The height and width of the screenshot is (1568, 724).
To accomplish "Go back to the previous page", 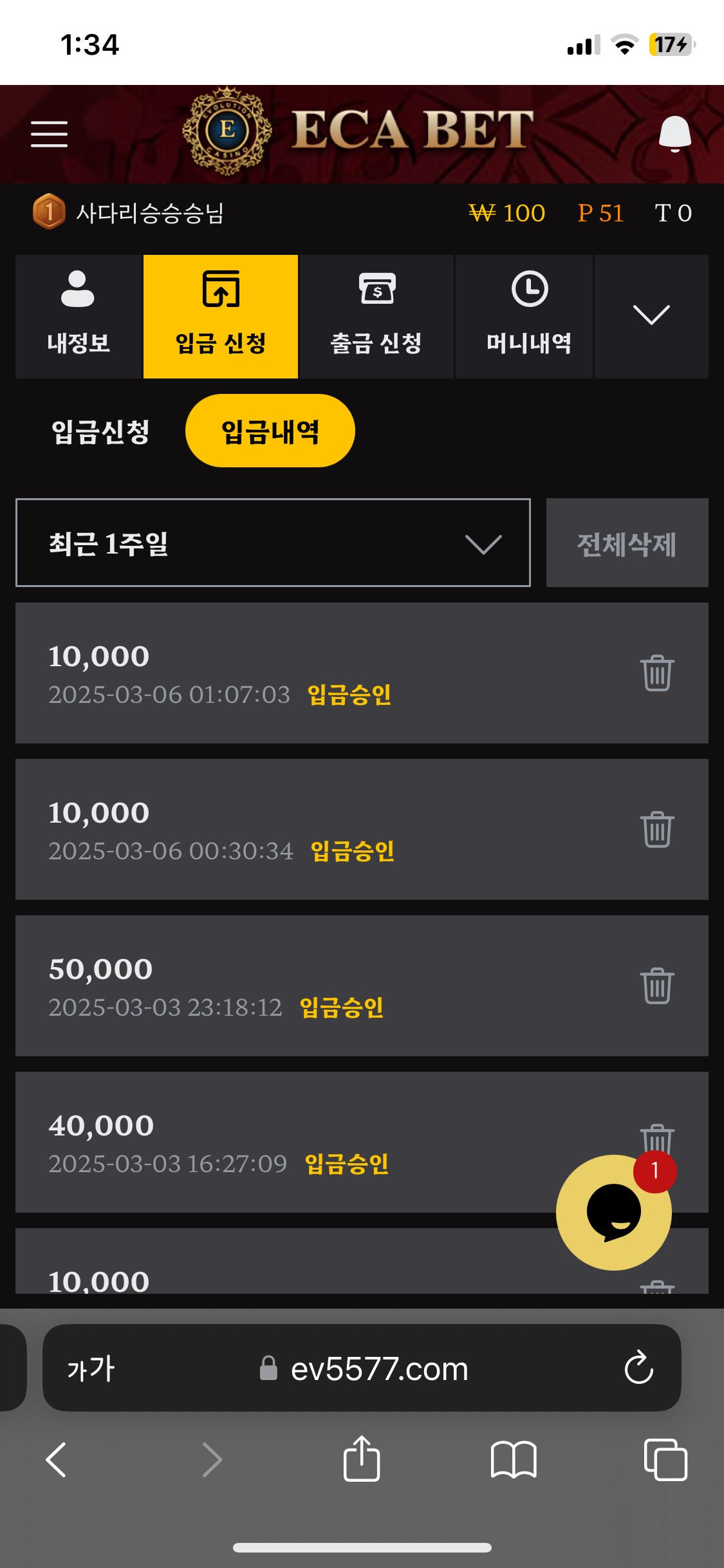I will point(57,1459).
